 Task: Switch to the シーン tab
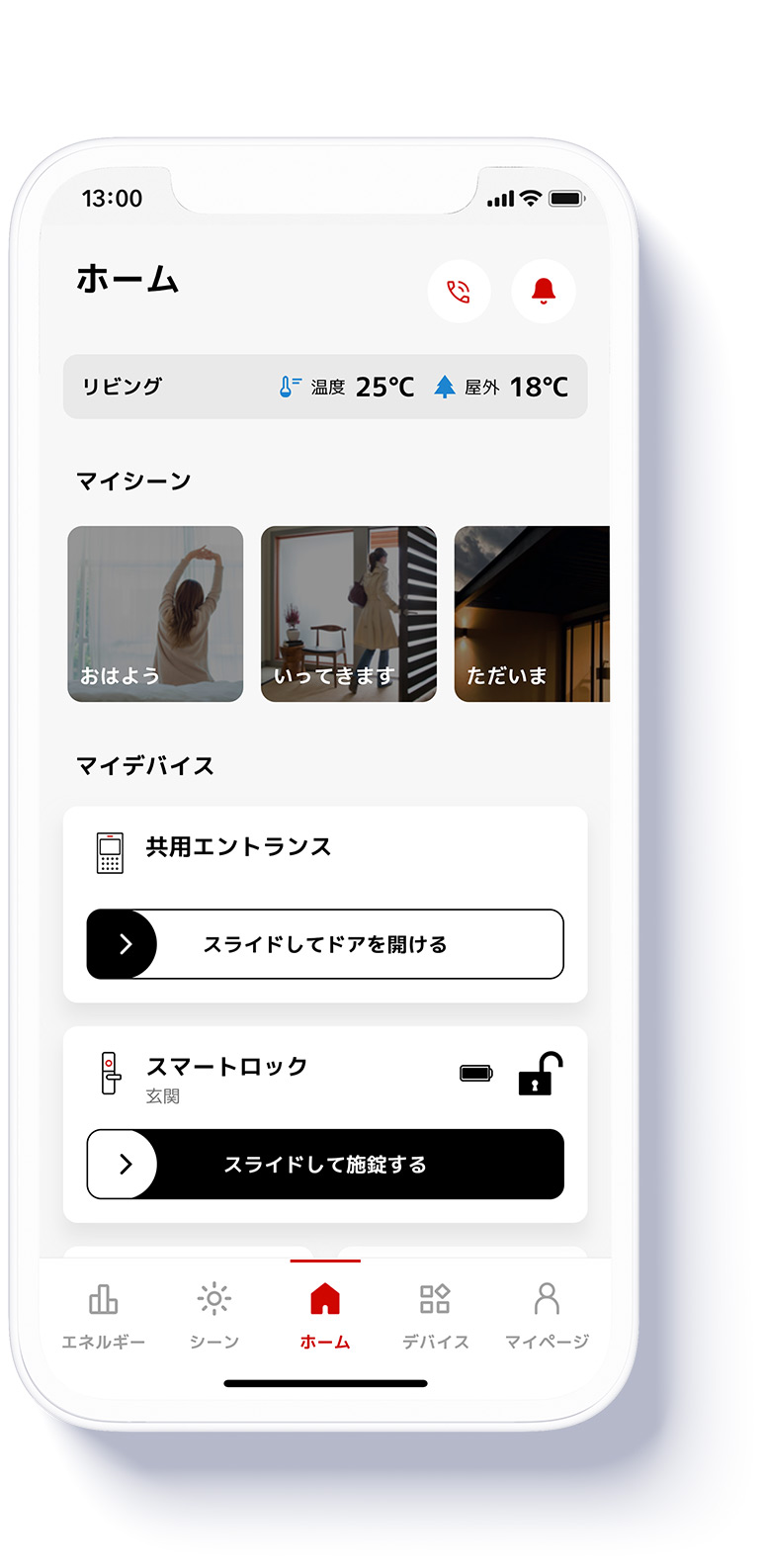213,1315
